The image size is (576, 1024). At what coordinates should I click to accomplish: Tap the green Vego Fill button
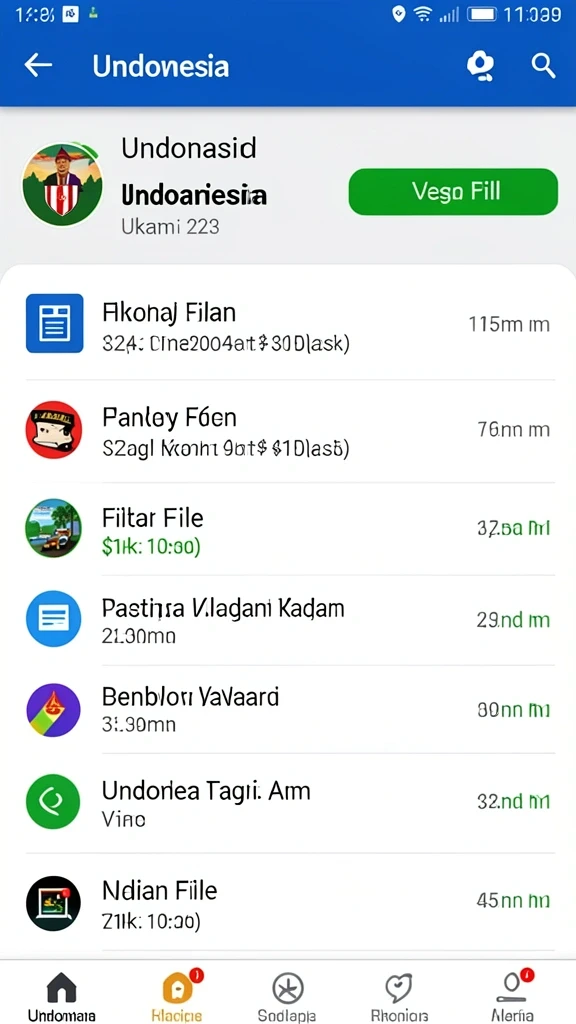point(453,191)
